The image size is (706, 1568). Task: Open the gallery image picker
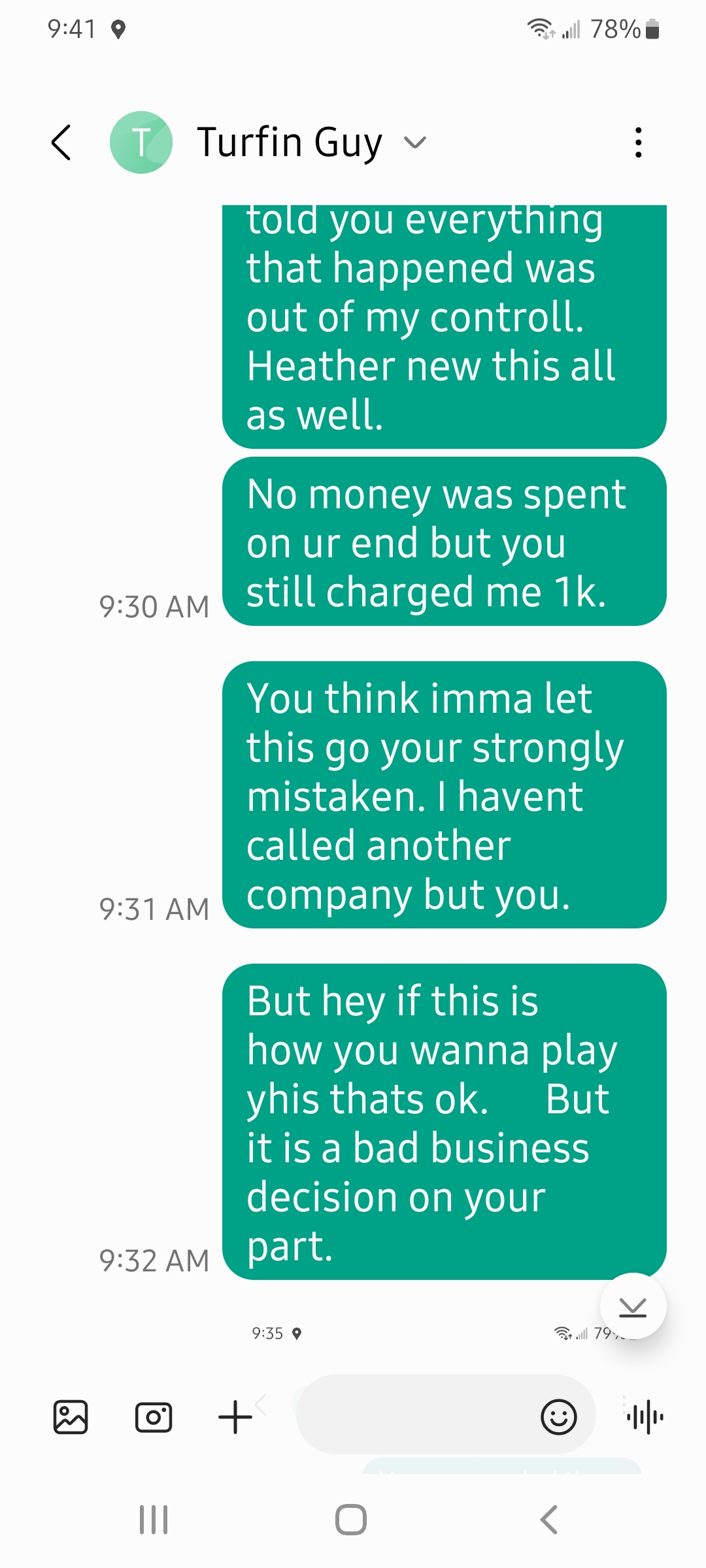(71, 1417)
